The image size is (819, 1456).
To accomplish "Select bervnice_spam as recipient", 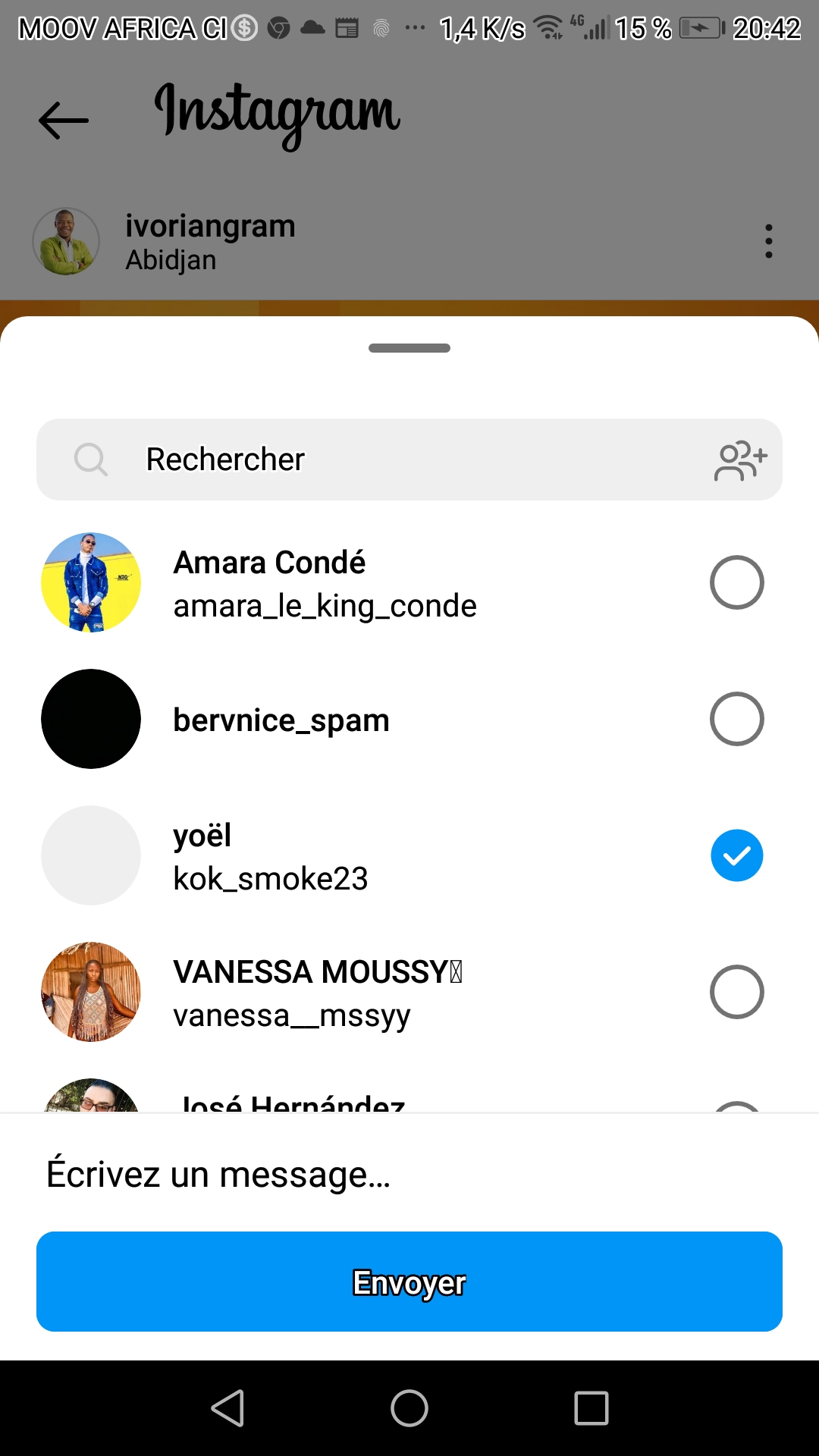I will click(736, 719).
